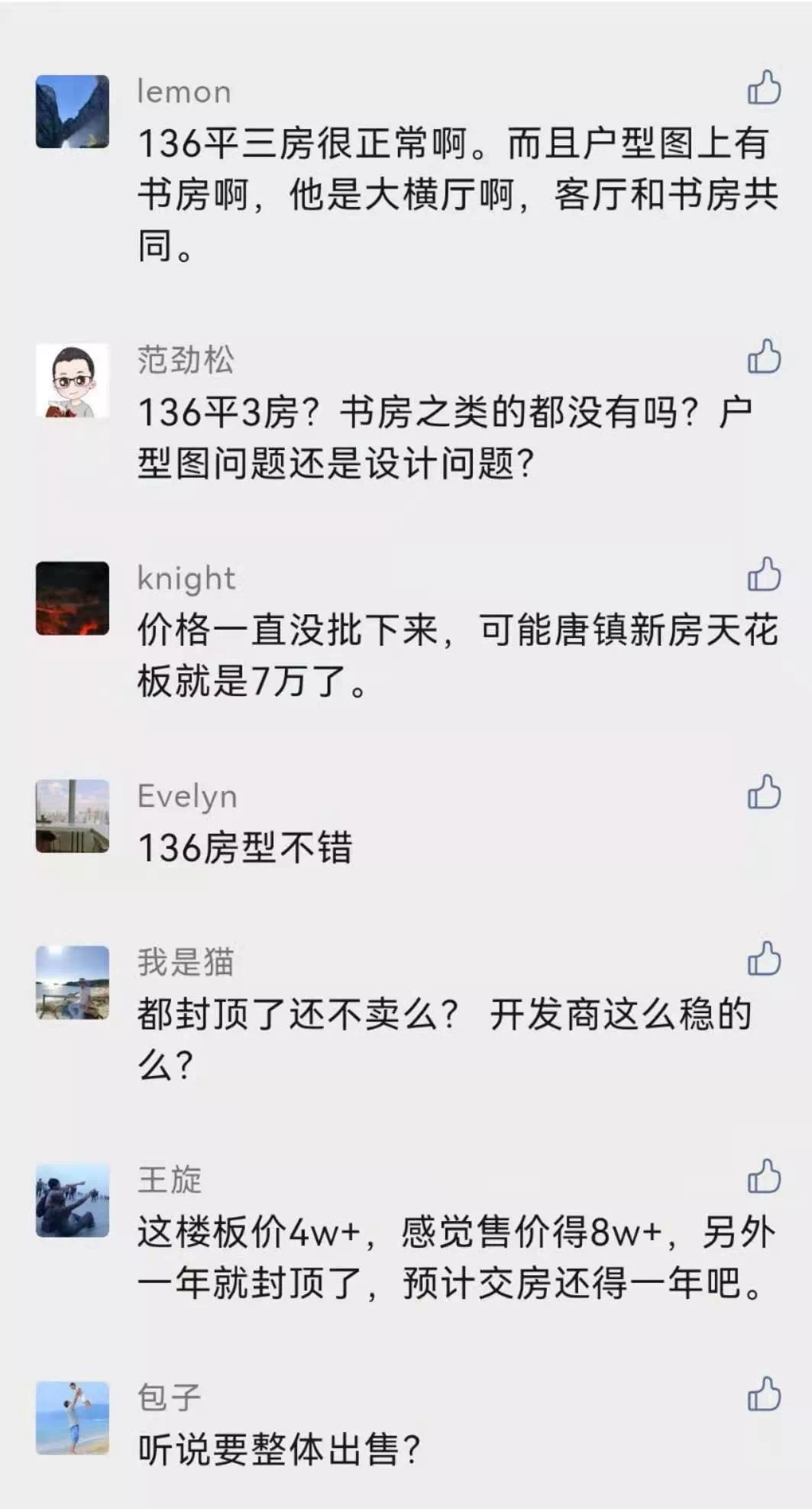Open 范劲松's profile avatar
The image size is (812, 1509).
[x=73, y=380]
